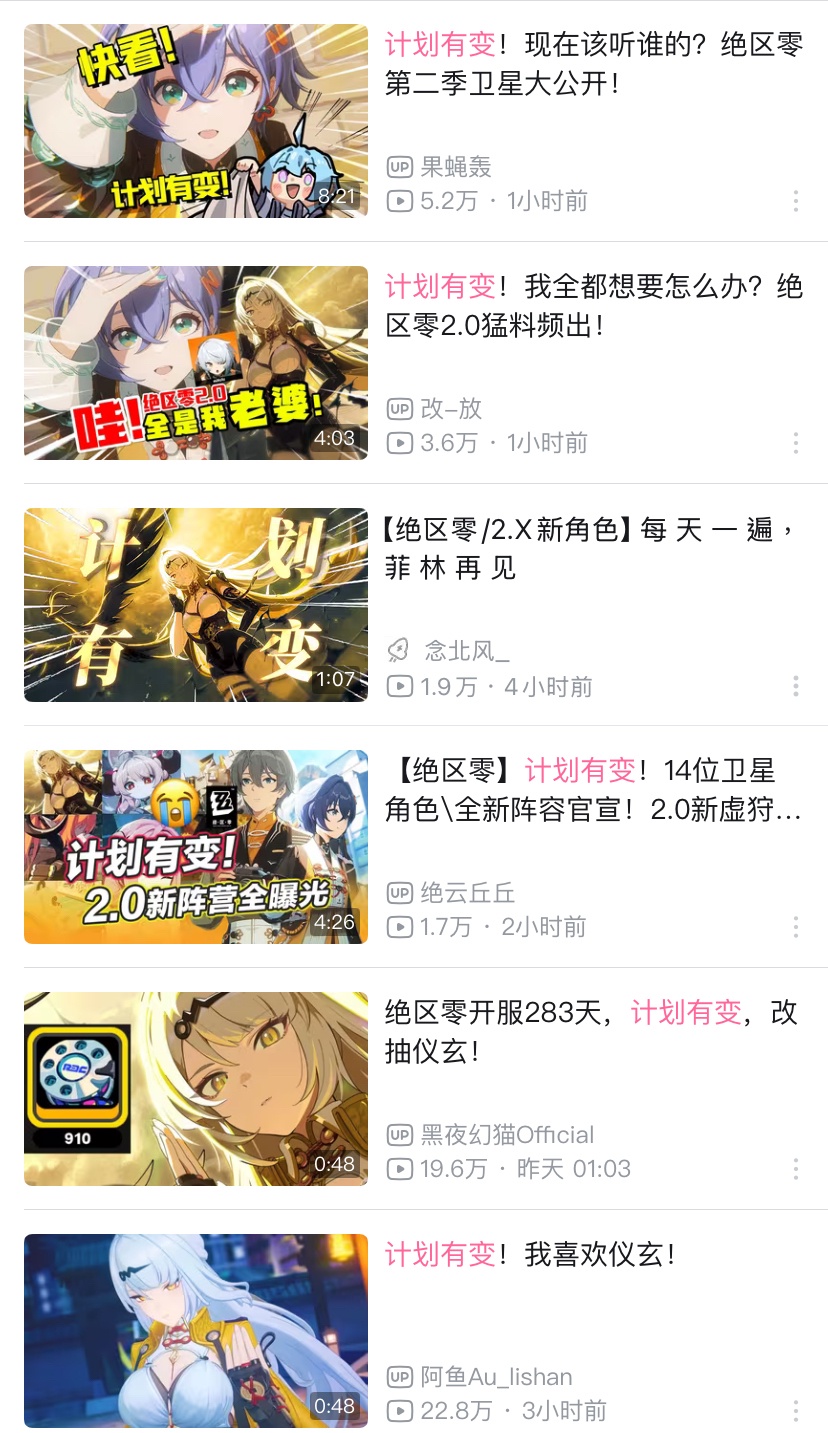The height and width of the screenshot is (1433, 828).
Task: Open the 14位卫星角色 video by 绝云丘丘
Action: pos(196,847)
